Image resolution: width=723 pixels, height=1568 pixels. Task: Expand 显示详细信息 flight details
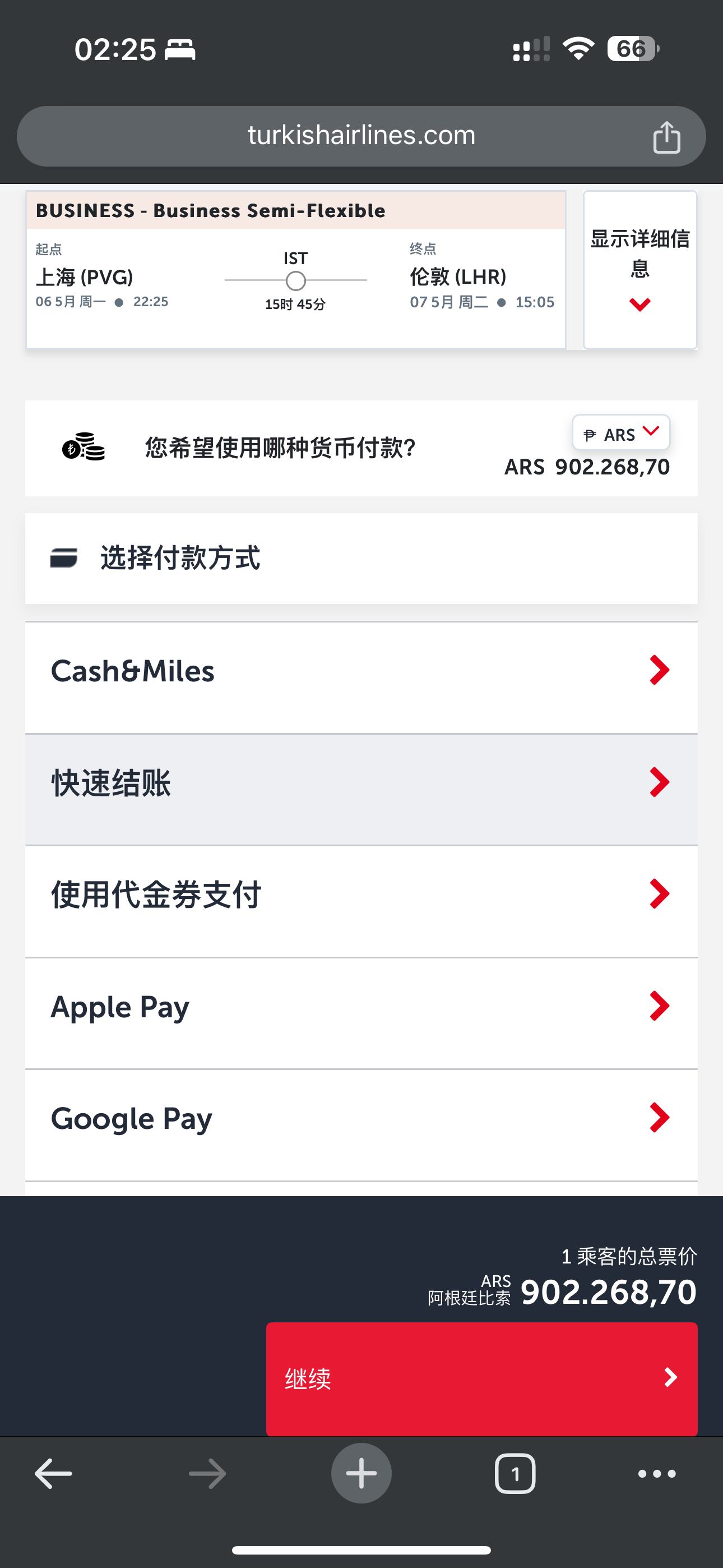coord(639,270)
